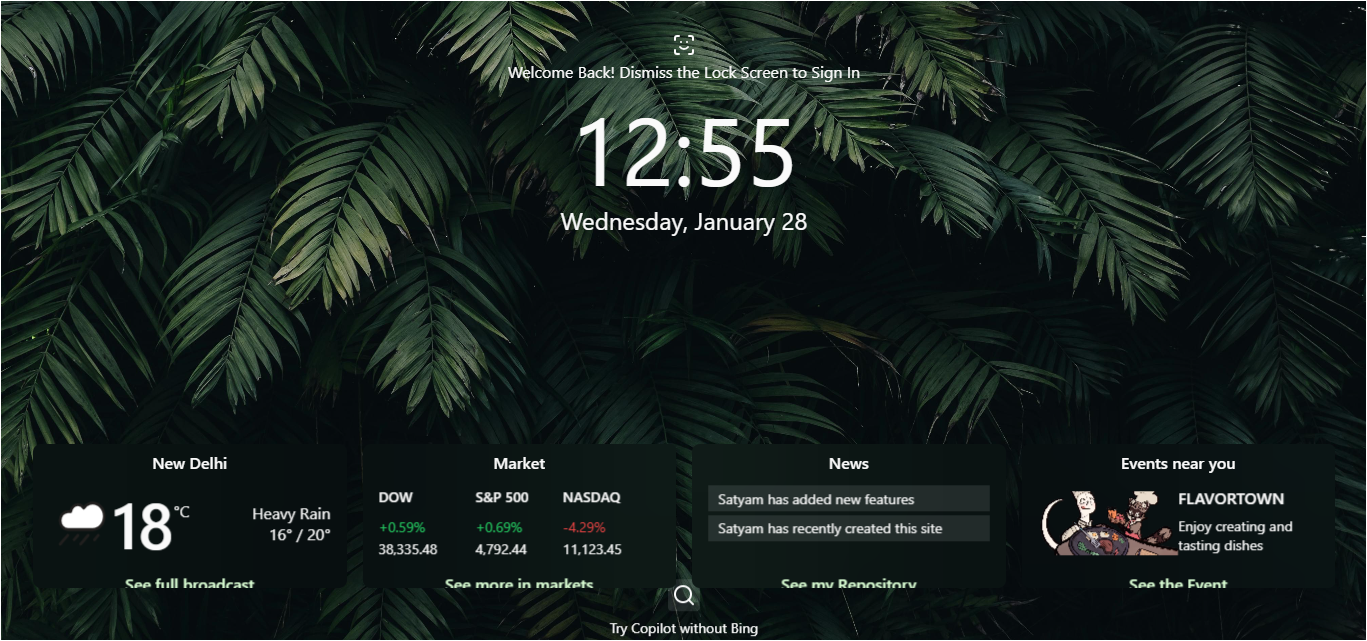Viewport: 1367px width, 641px height.
Task: Open news item about recently created site
Action: click(x=848, y=528)
